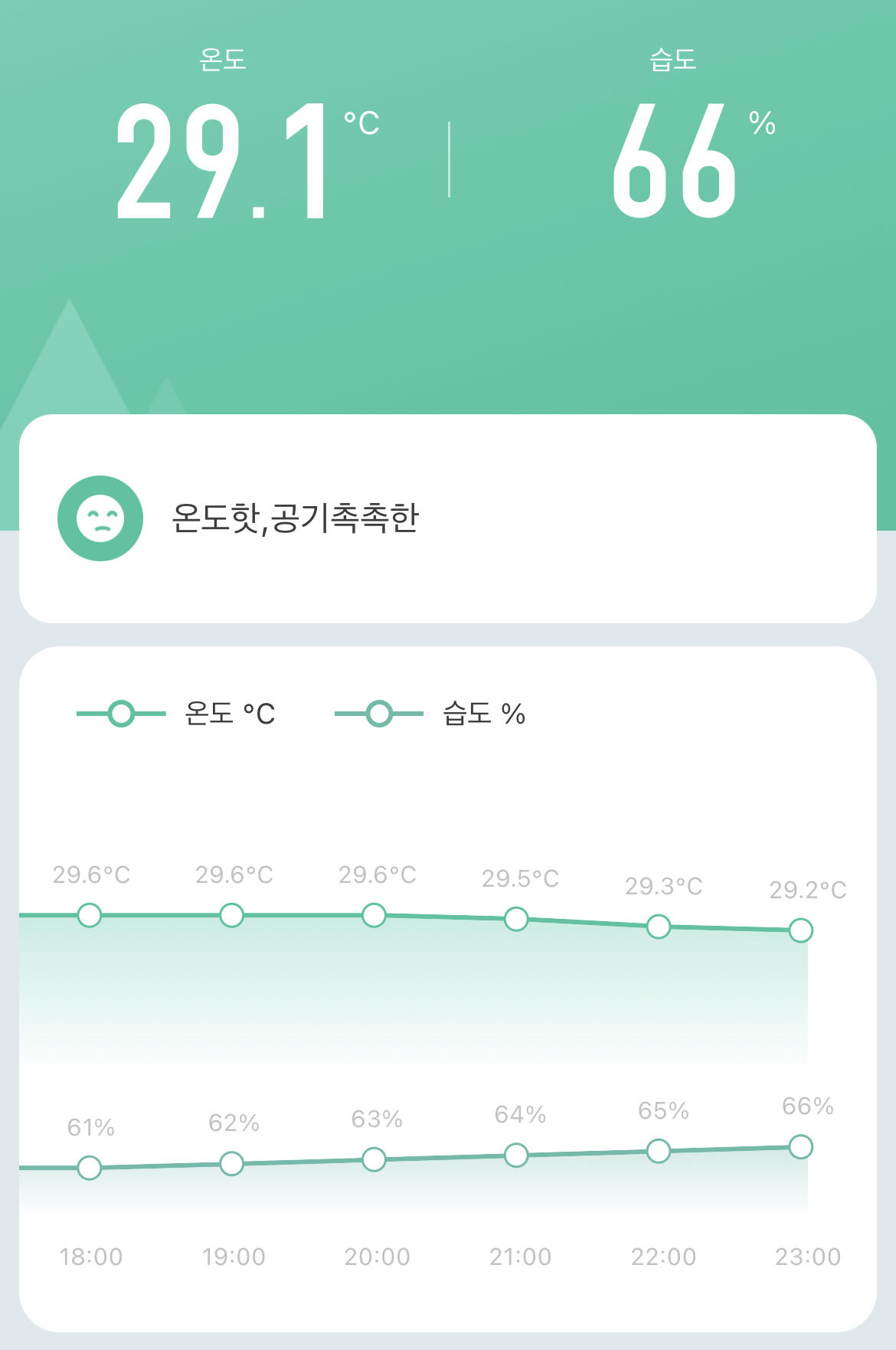Select the 29.5°C point at 21:00

[x=516, y=919]
